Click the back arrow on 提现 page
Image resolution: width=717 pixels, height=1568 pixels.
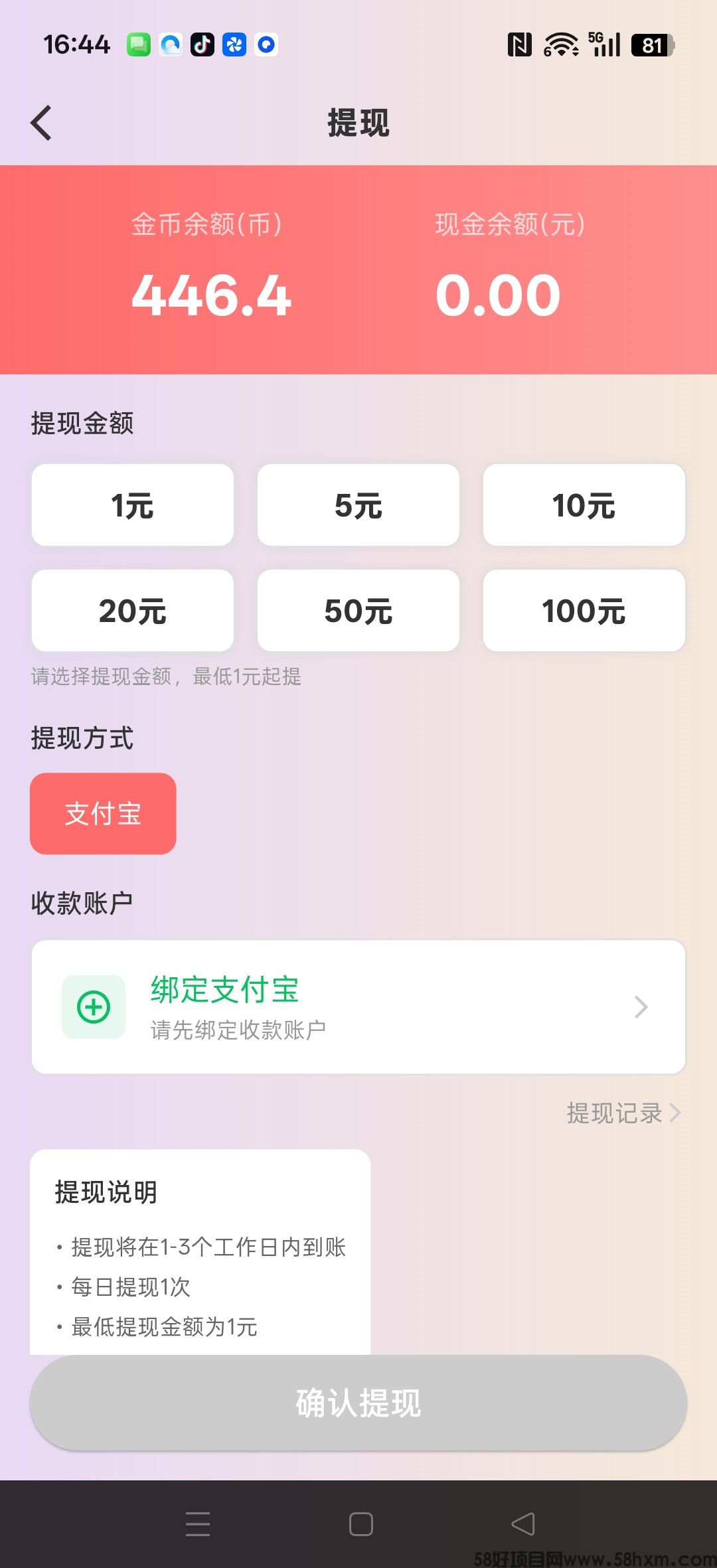(42, 123)
